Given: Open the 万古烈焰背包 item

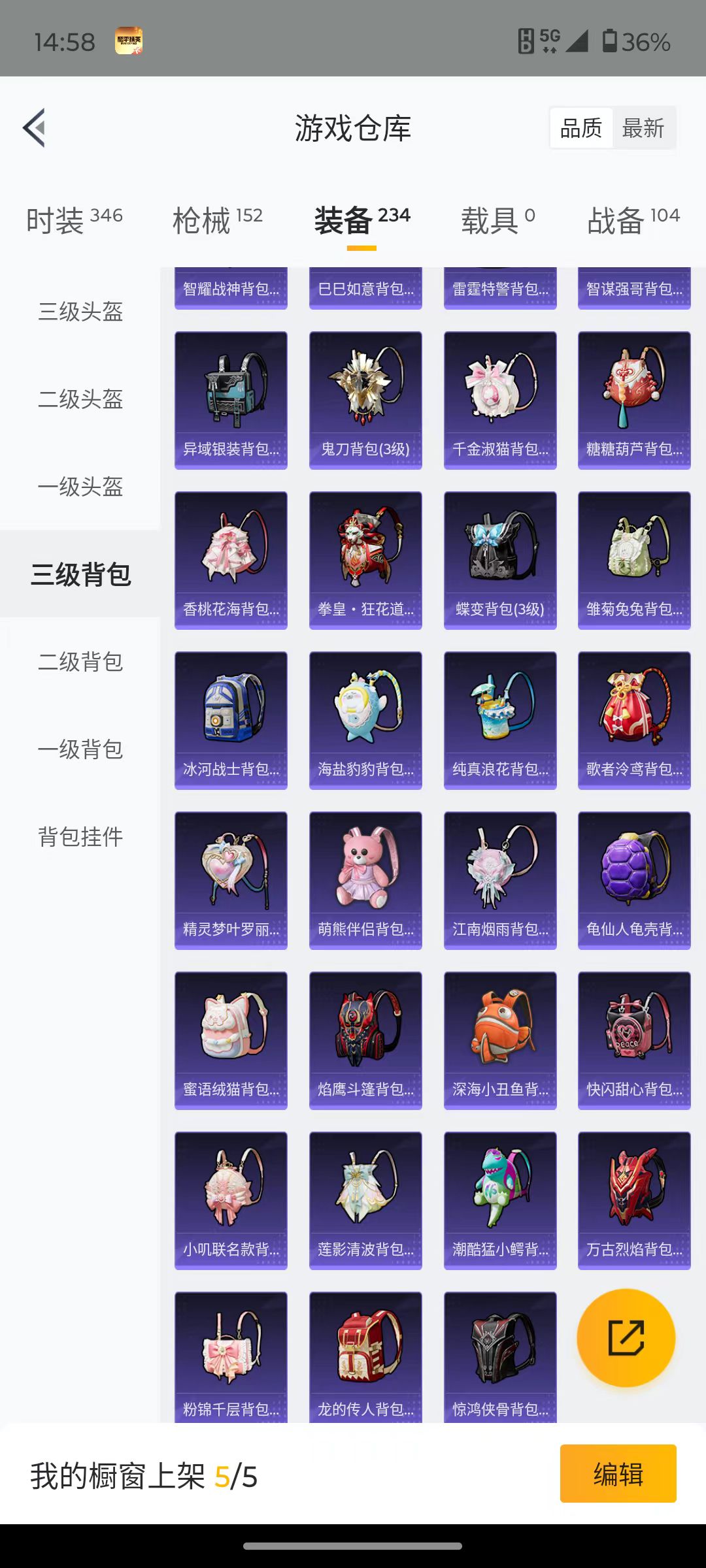Looking at the screenshot, I should (x=634, y=1201).
